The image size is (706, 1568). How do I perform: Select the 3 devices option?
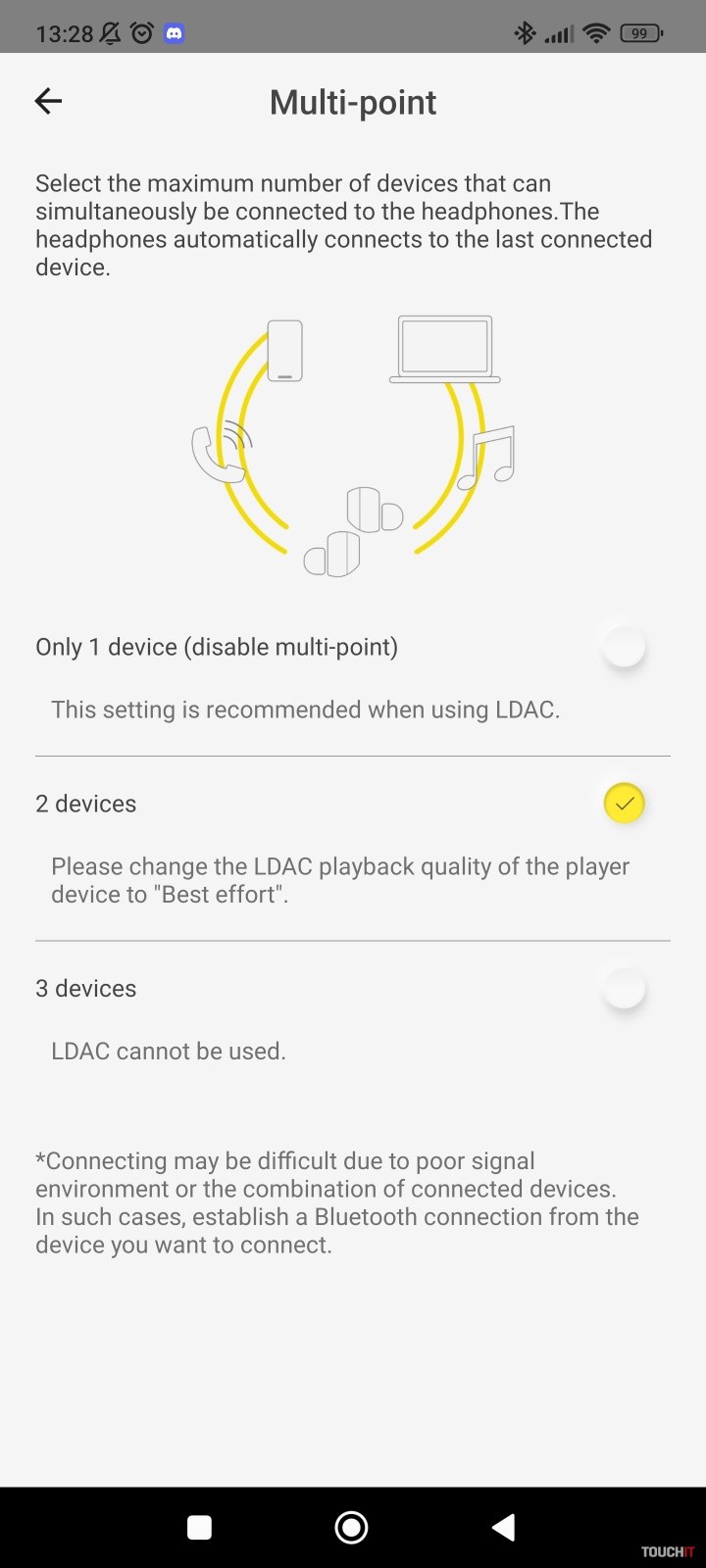pyautogui.click(x=624, y=988)
